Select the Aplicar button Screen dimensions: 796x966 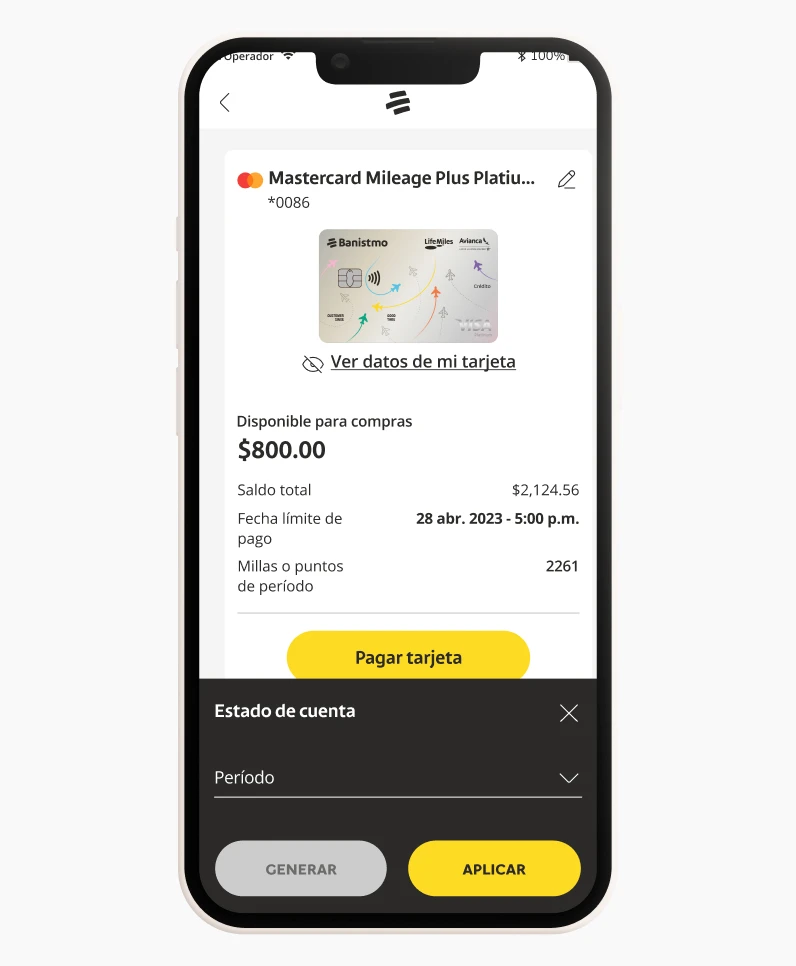(x=494, y=869)
